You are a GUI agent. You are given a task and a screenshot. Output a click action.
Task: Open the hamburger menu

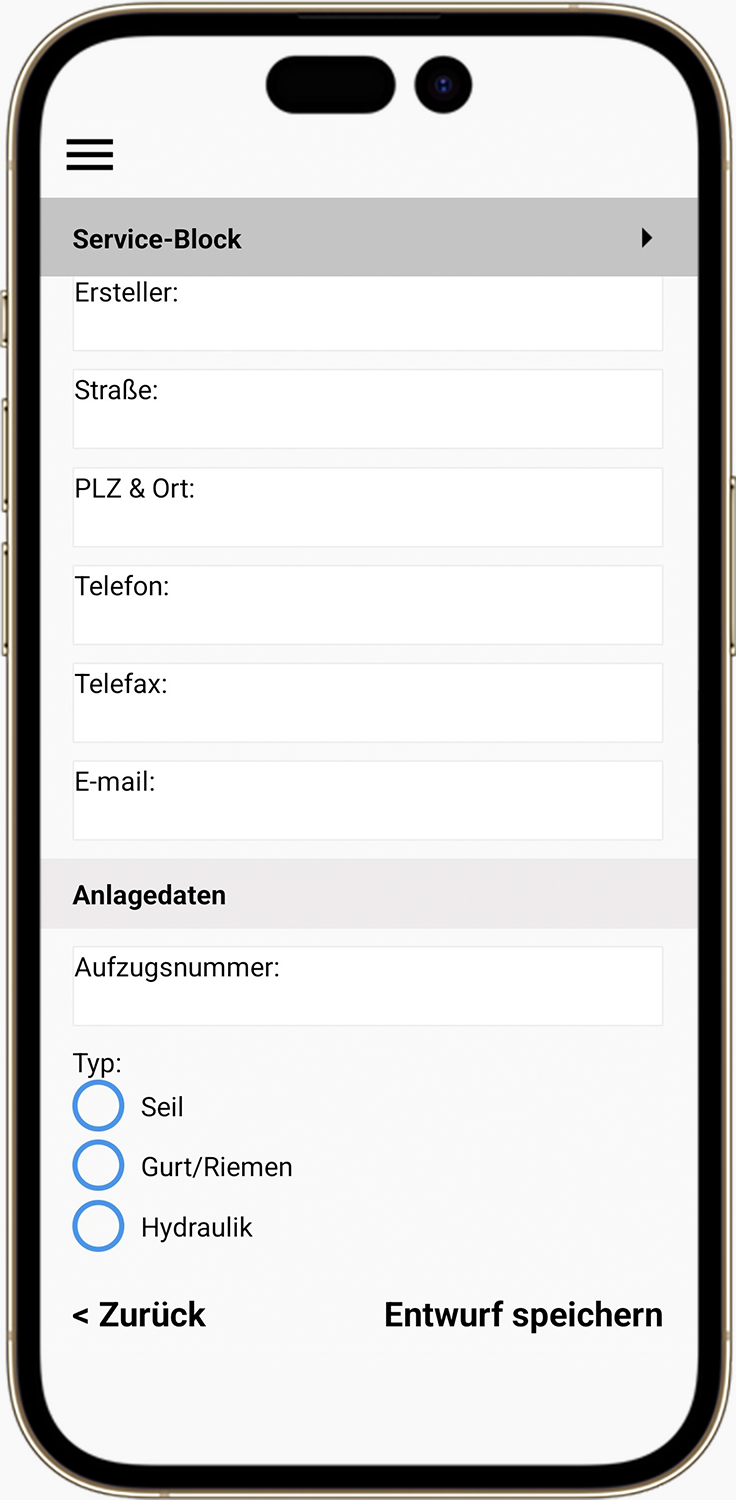point(90,155)
